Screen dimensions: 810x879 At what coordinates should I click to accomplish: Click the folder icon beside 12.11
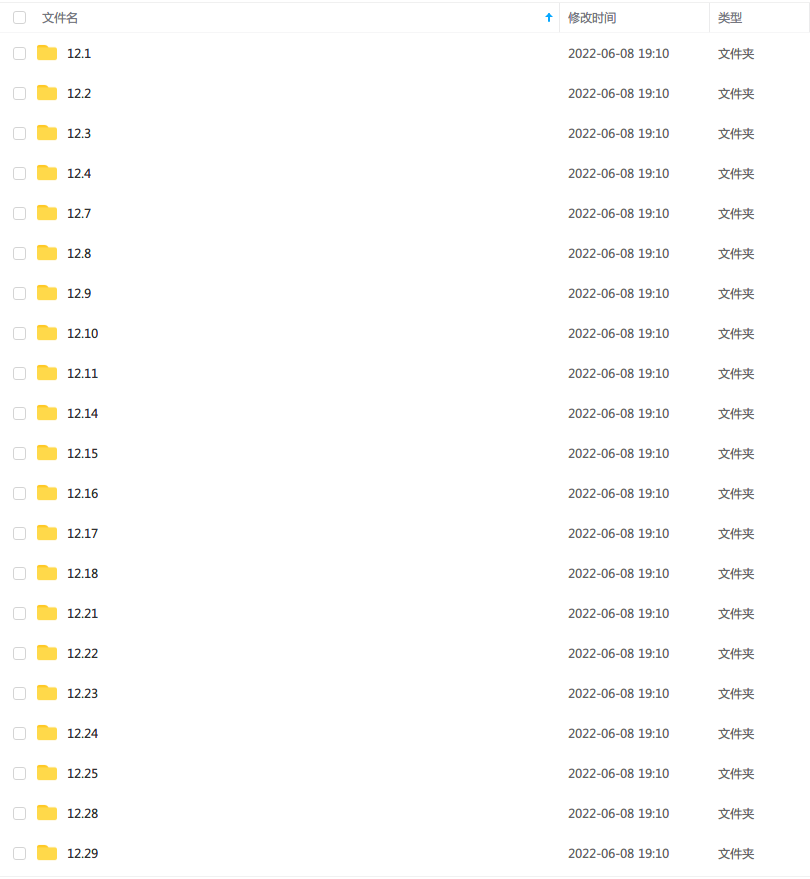[47, 373]
